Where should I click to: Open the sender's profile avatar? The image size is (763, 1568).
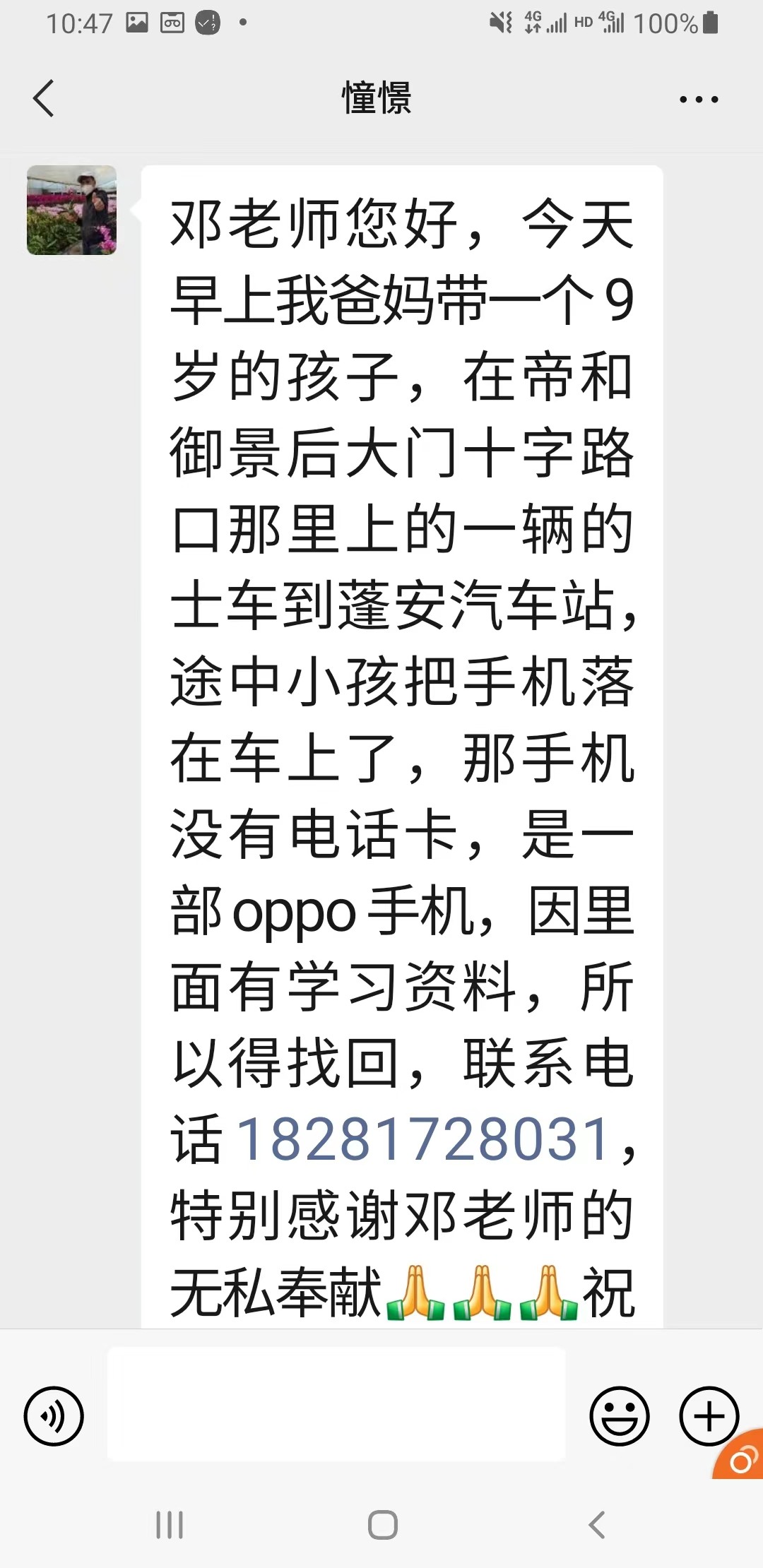(71, 210)
